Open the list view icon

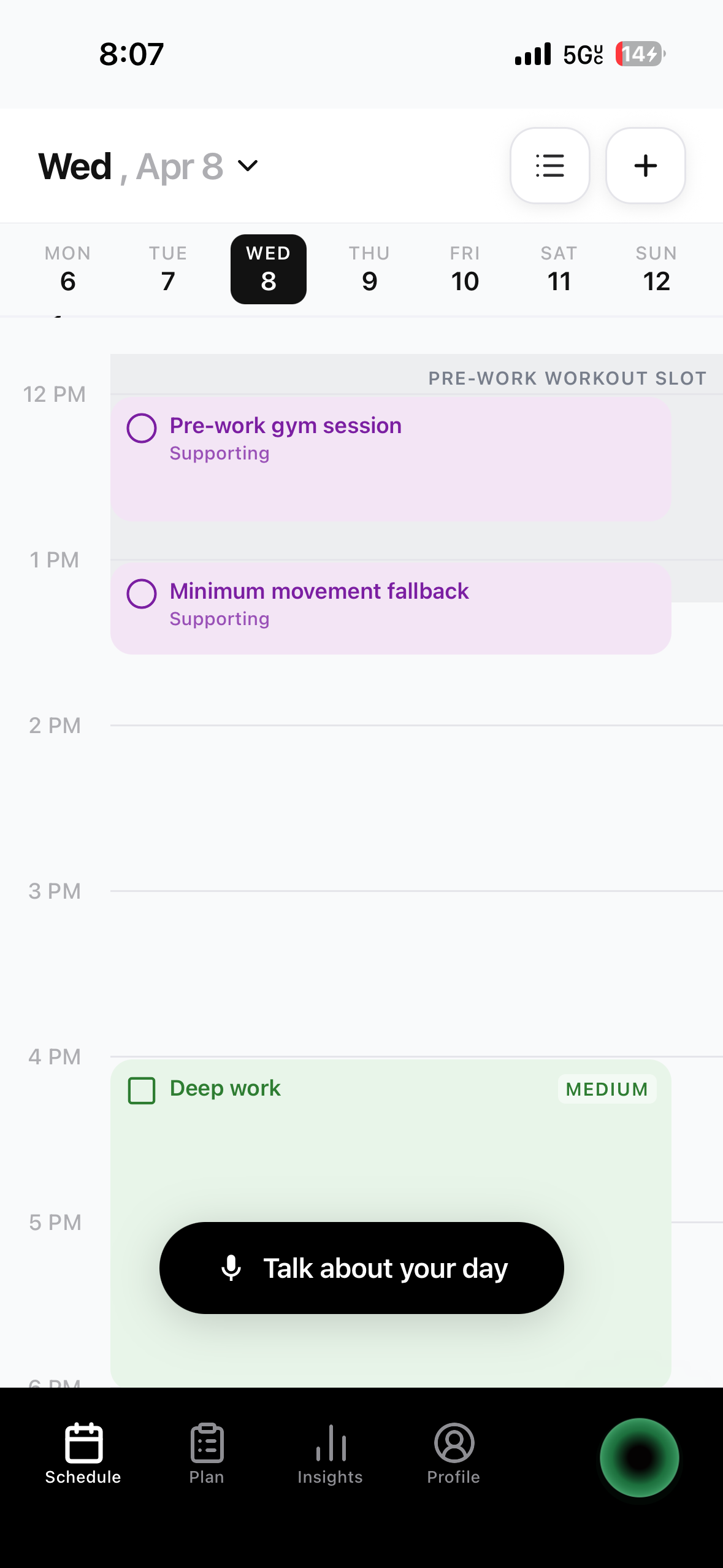[549, 166]
